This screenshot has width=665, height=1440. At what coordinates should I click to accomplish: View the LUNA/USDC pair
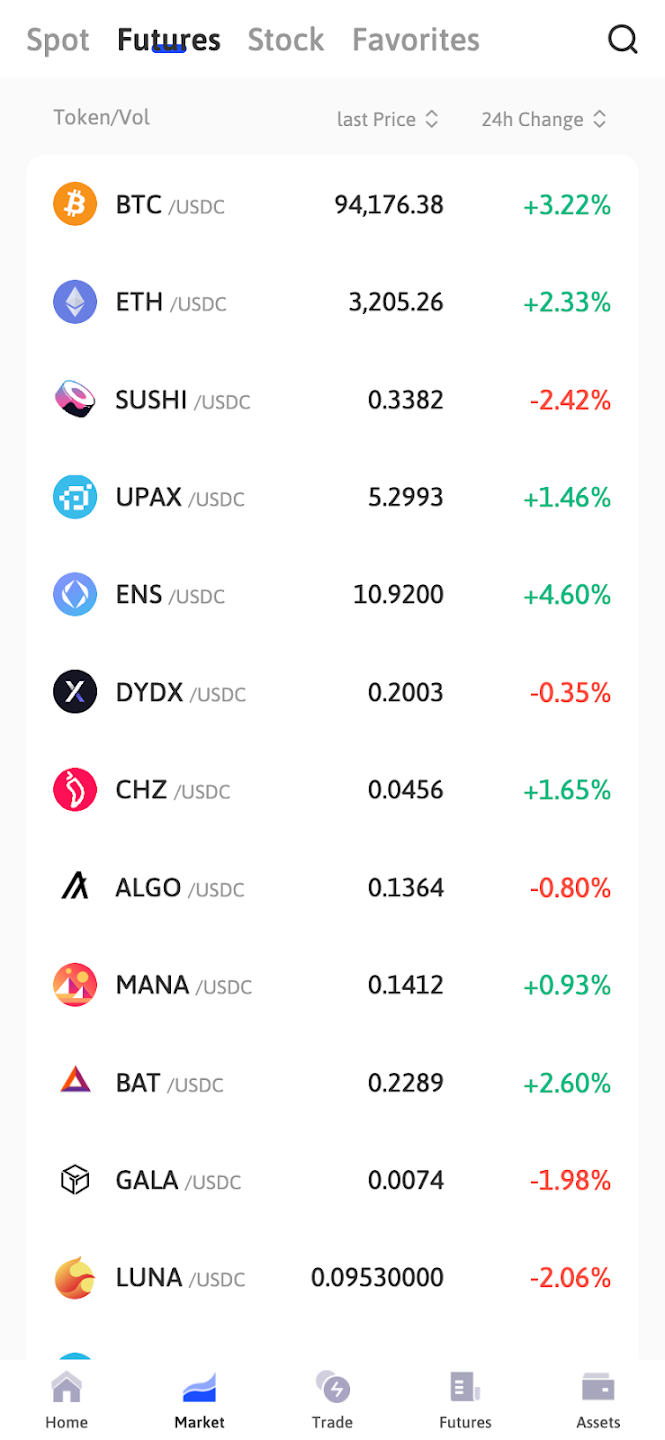click(332, 1278)
